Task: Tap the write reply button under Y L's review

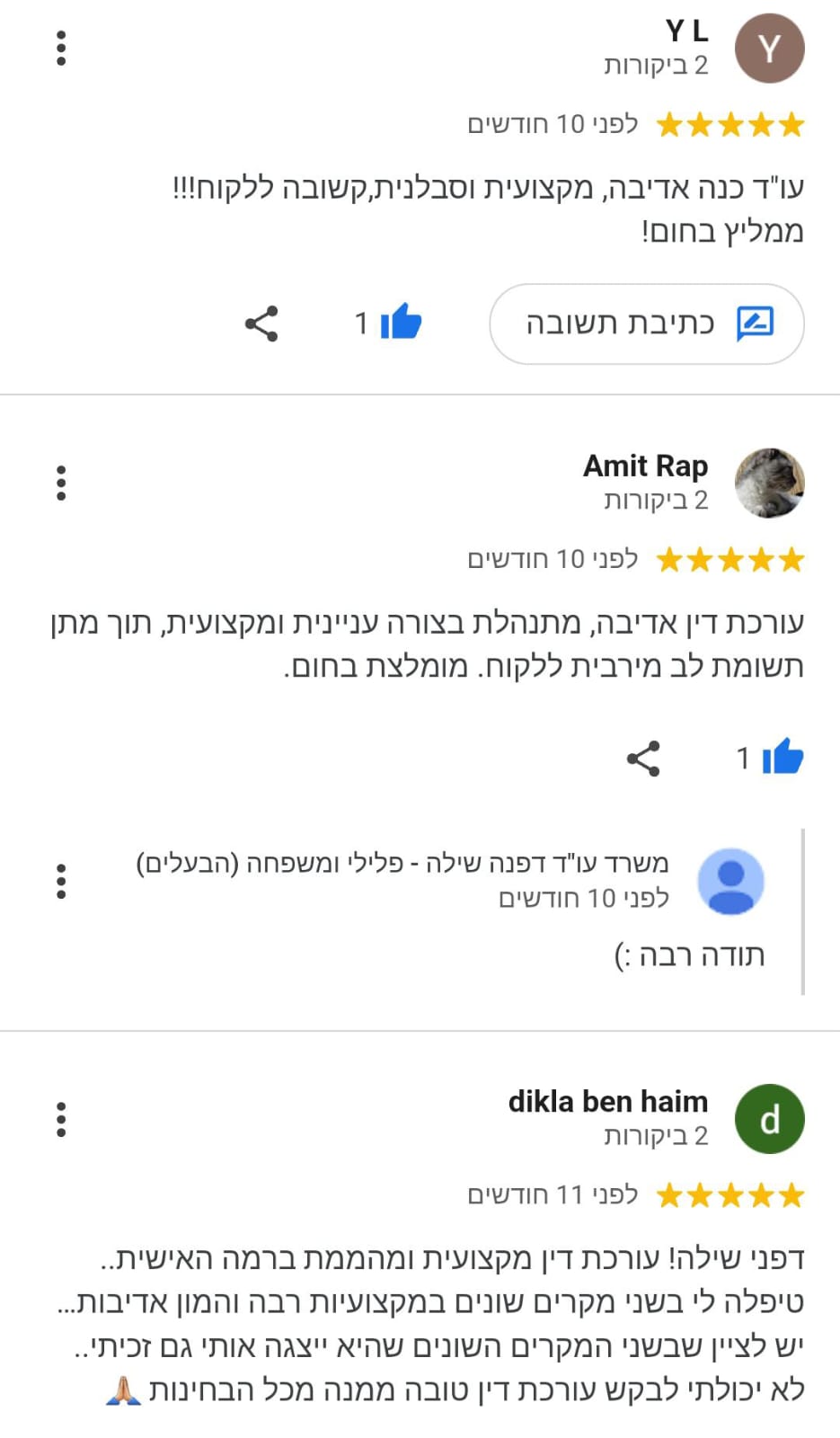Action: pyautogui.click(x=646, y=324)
